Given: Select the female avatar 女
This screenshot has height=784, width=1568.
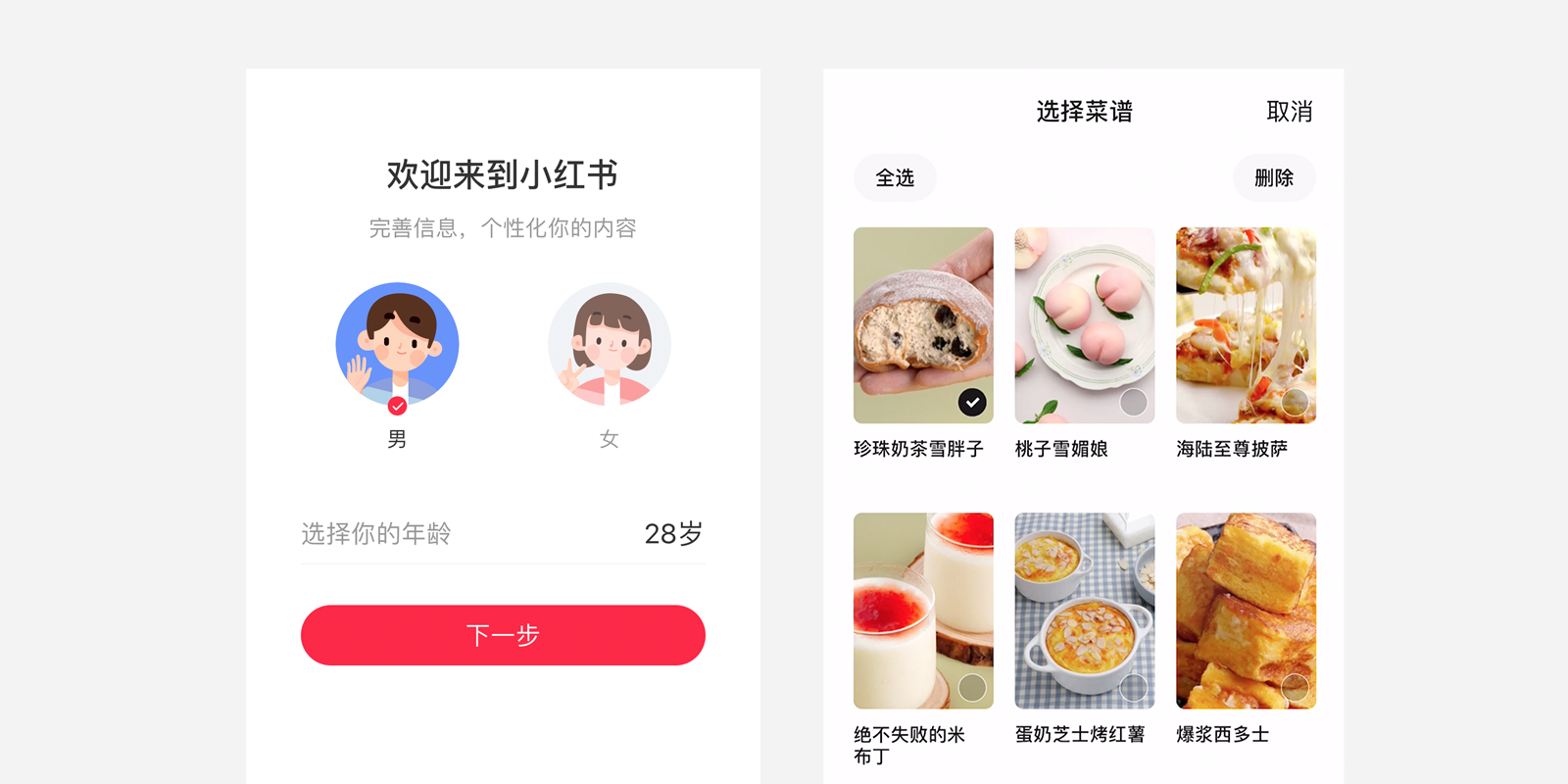Looking at the screenshot, I should 610,344.
